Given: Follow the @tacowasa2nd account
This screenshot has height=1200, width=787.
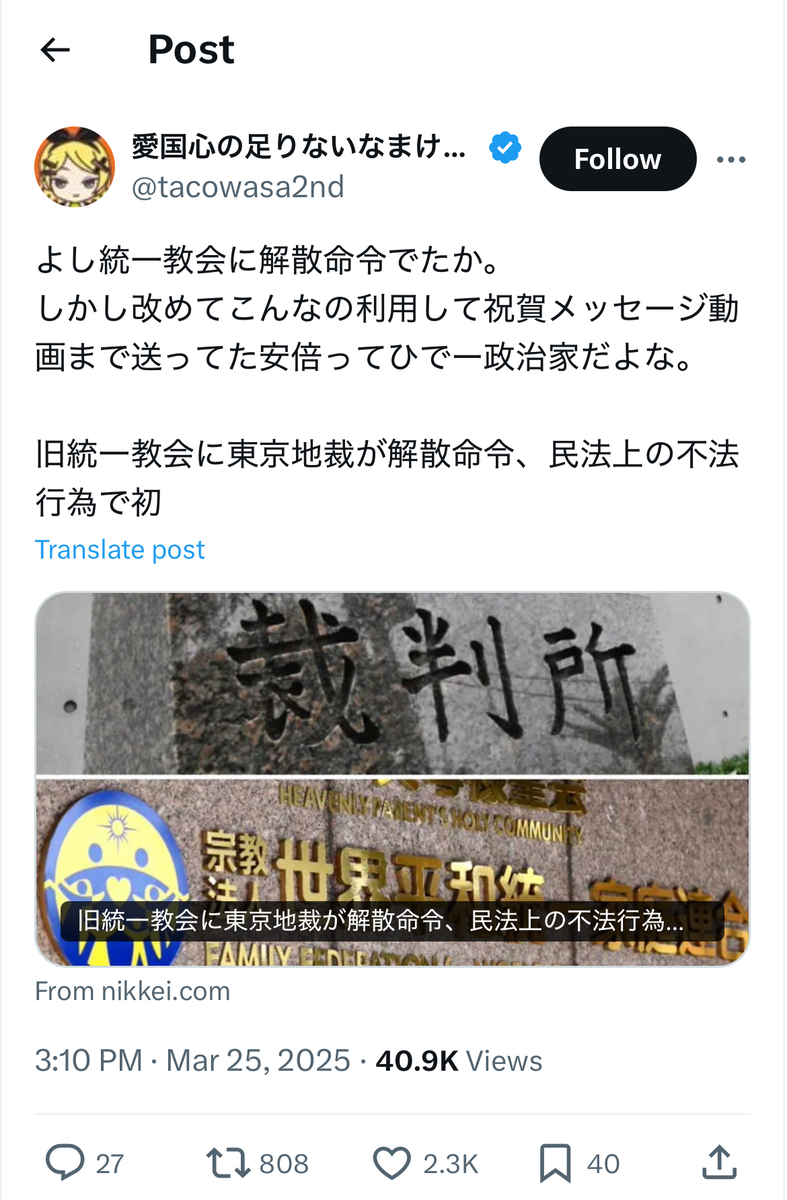Looking at the screenshot, I should [617, 159].
